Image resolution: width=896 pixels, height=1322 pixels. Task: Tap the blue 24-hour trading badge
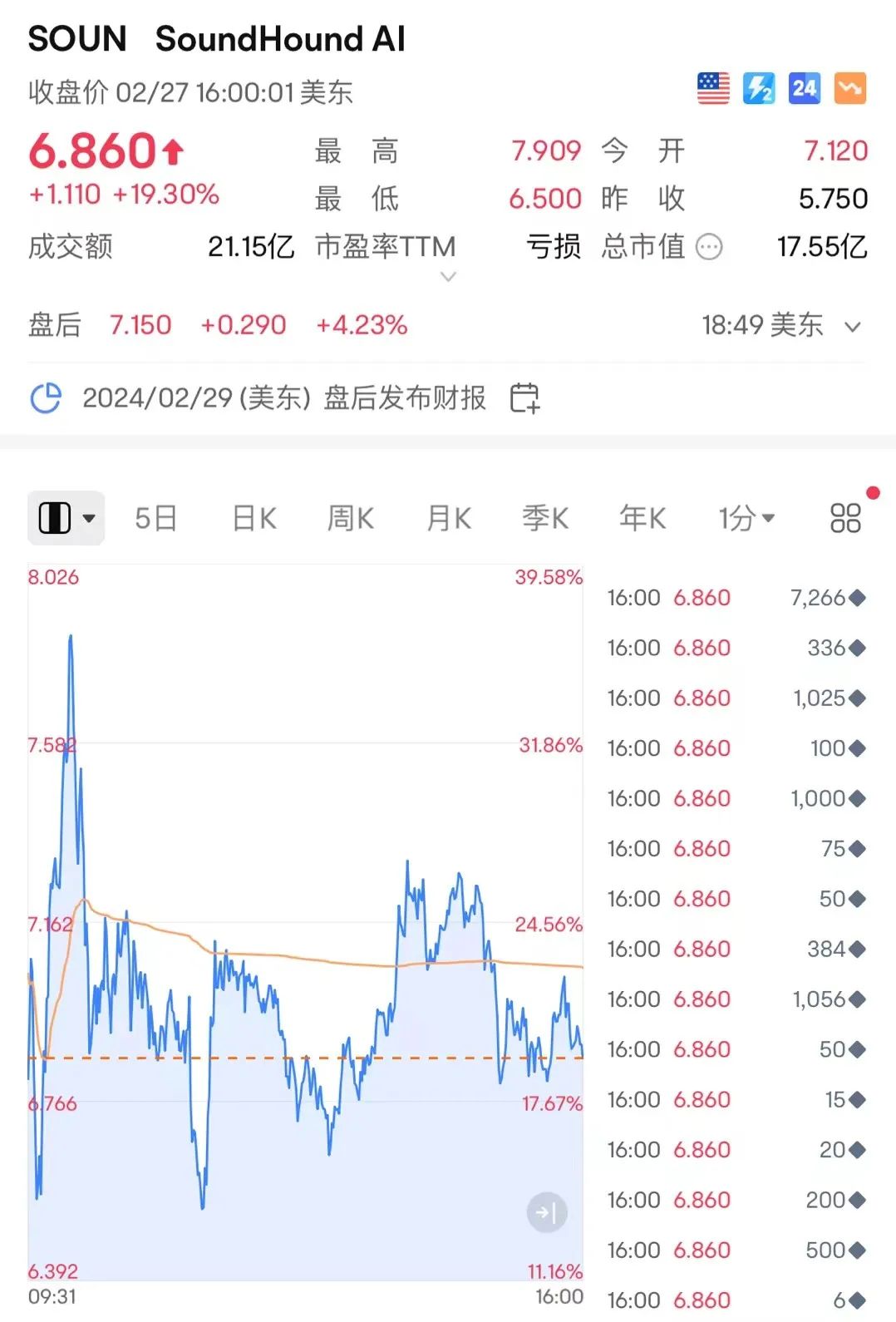pos(804,88)
